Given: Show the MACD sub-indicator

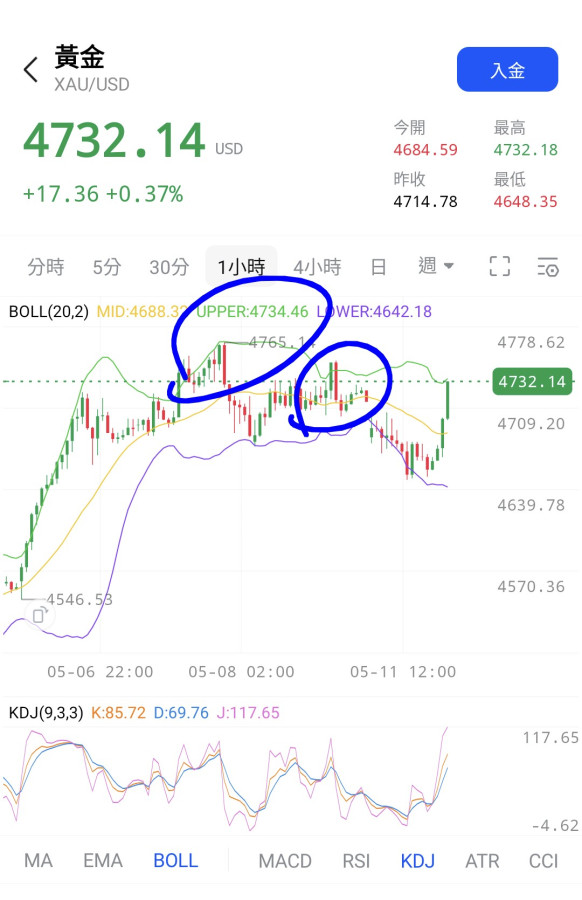Looking at the screenshot, I should point(285,860).
